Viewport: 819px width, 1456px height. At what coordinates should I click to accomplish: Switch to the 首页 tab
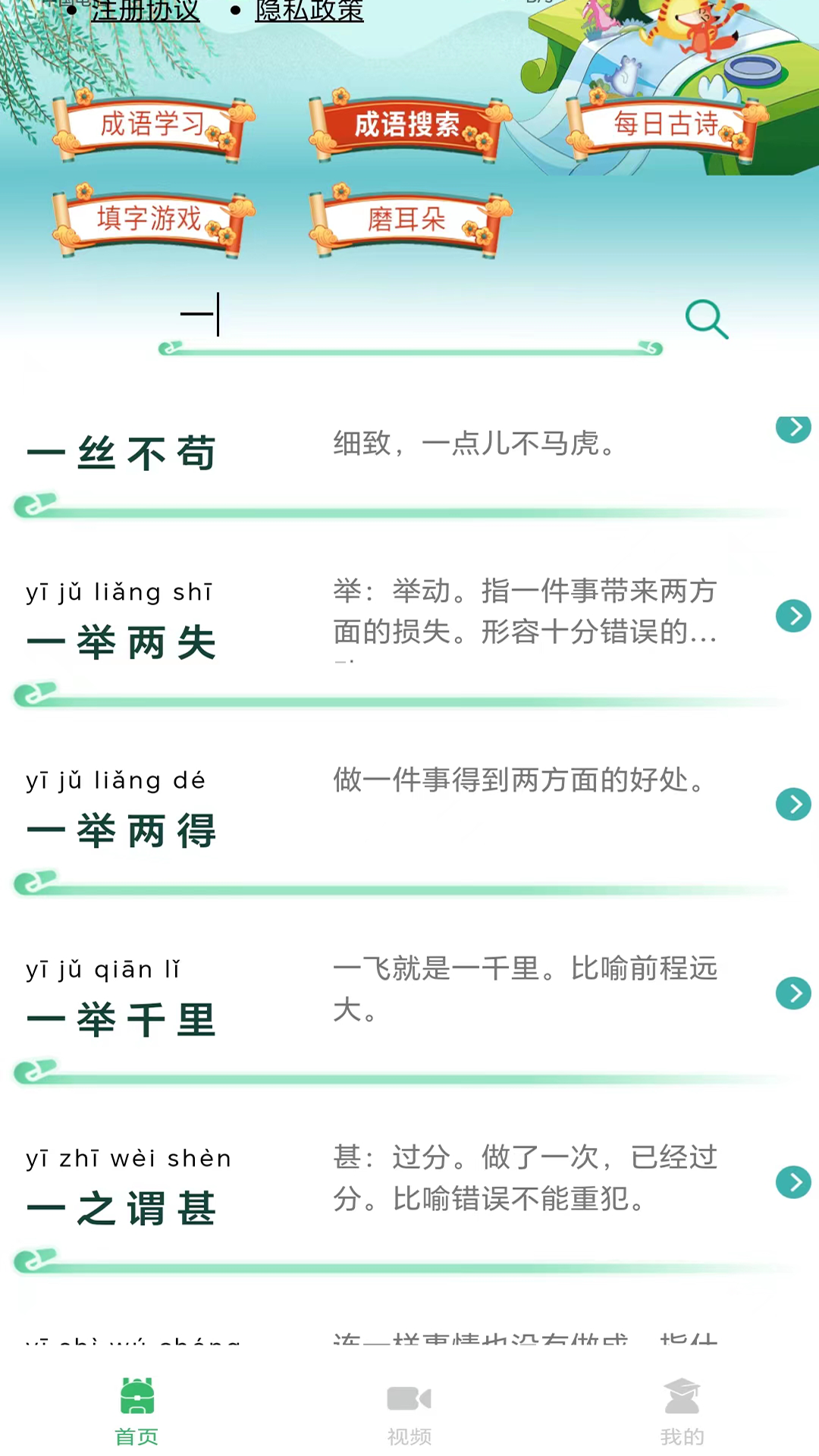pyautogui.click(x=136, y=1412)
